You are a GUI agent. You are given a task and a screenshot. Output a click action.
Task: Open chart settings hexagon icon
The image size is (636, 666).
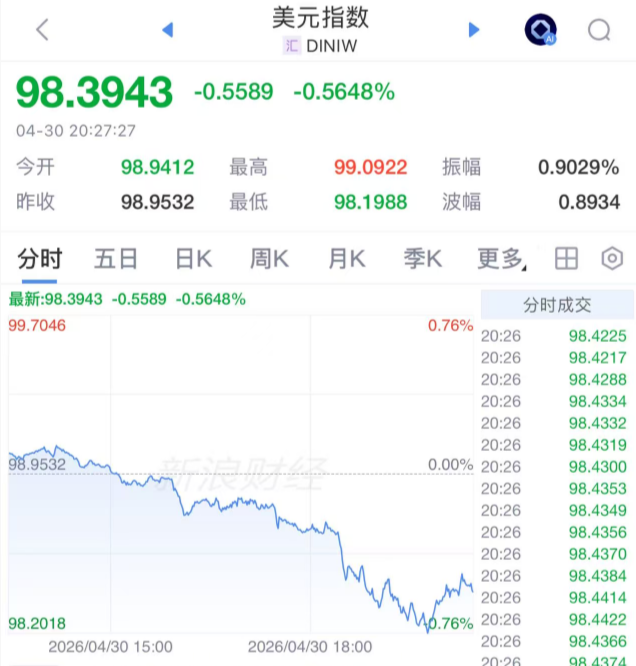[612, 259]
